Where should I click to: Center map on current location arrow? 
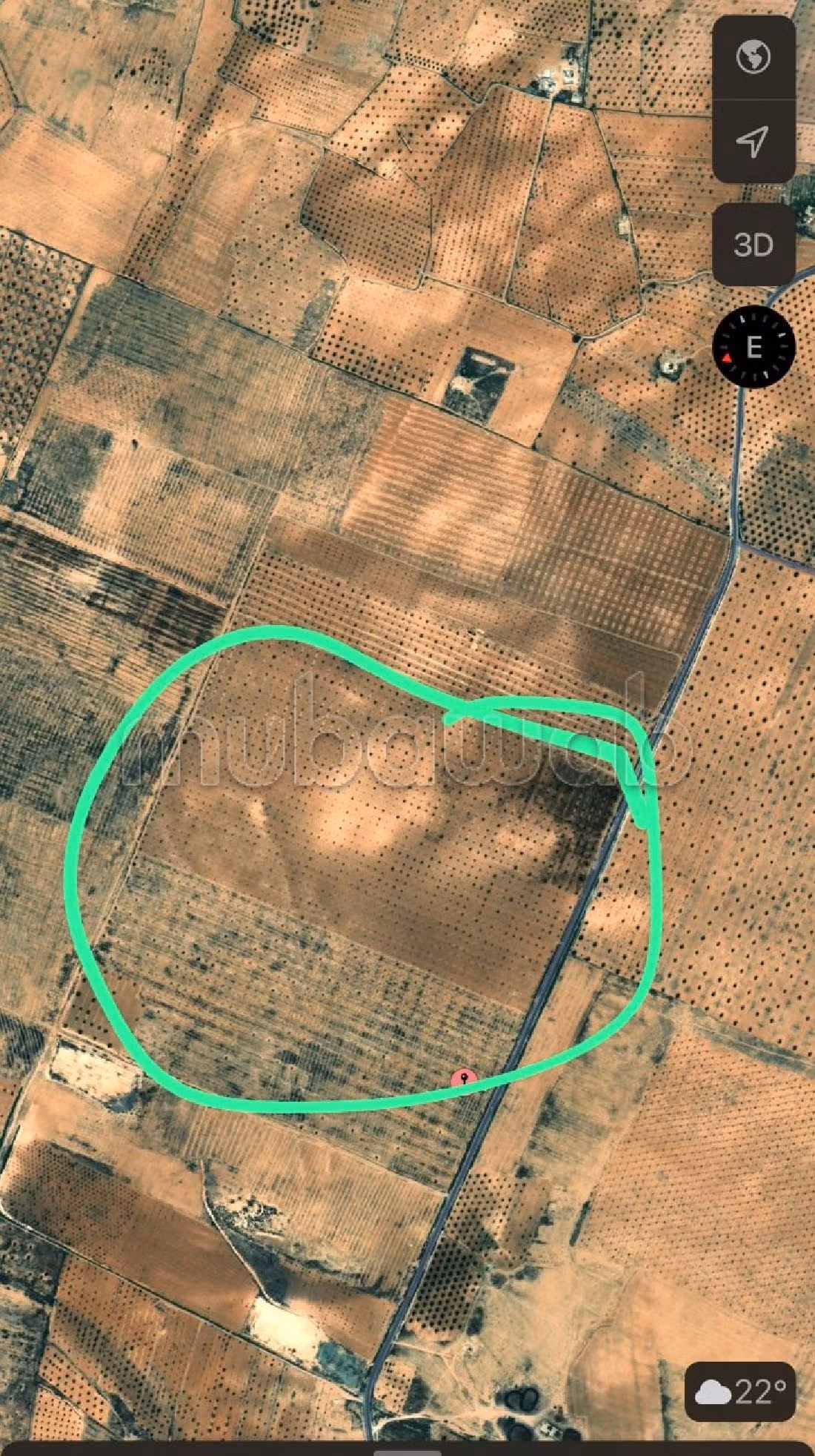(754, 140)
